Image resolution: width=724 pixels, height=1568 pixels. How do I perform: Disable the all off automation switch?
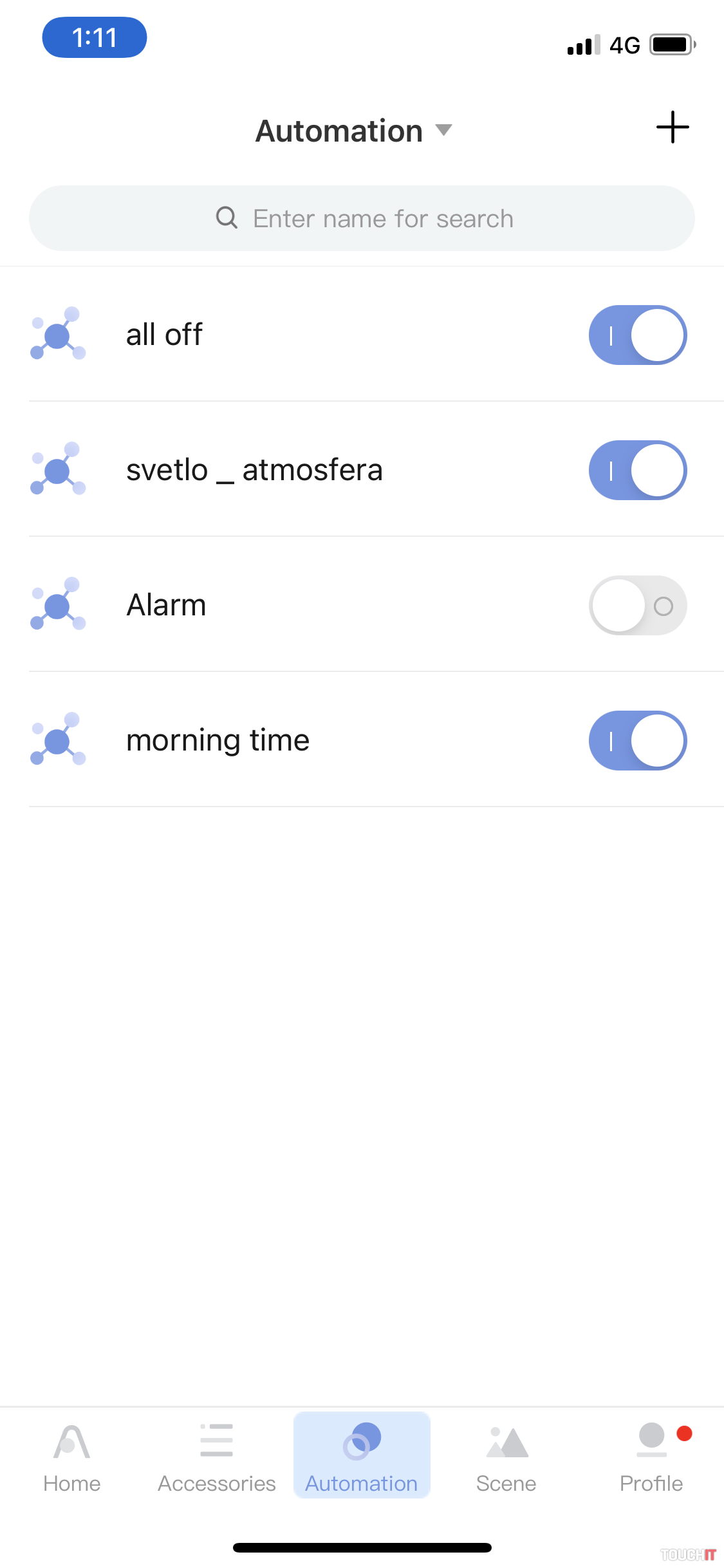637,335
